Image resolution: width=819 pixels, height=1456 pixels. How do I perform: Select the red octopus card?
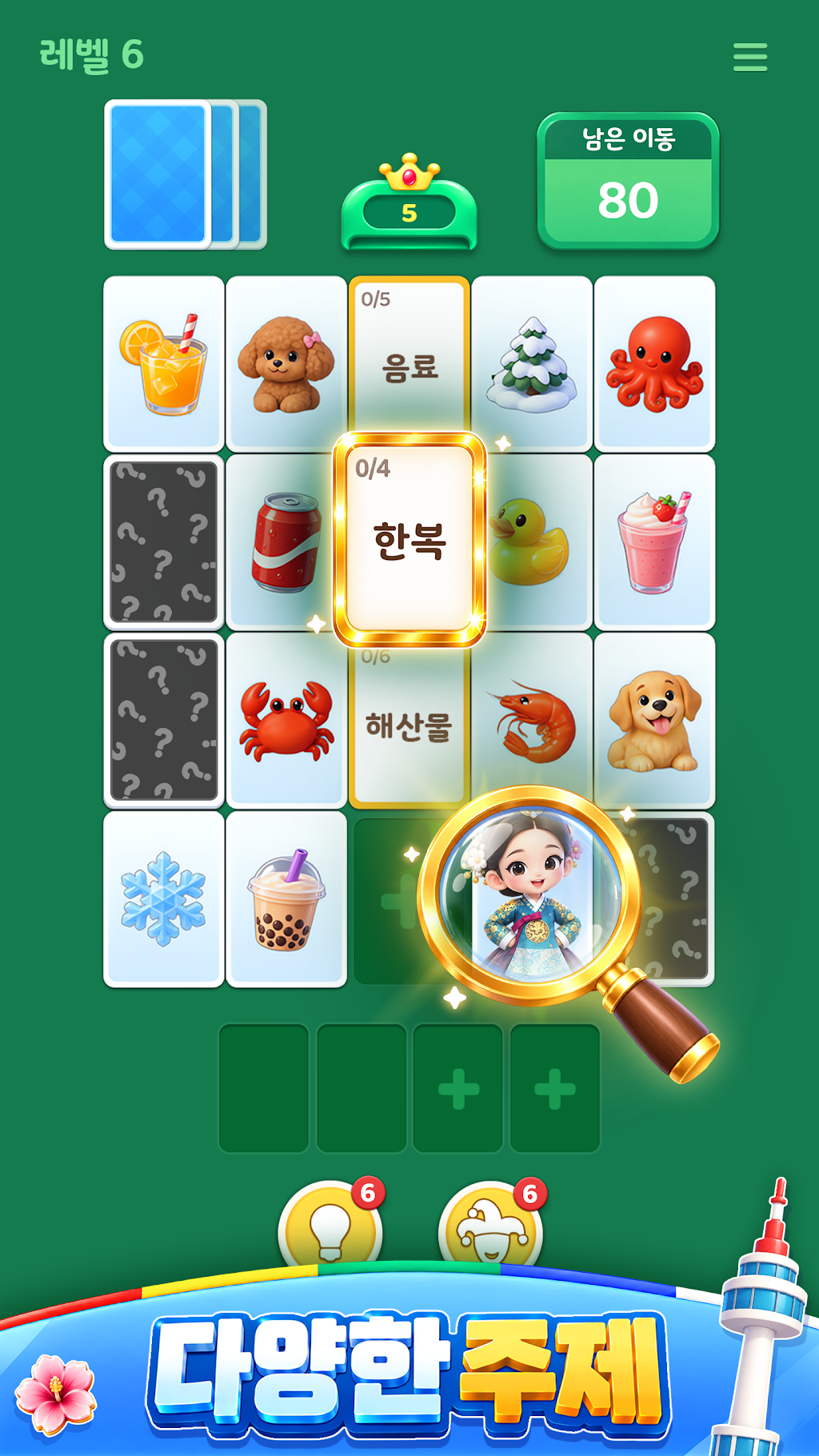pos(654,364)
